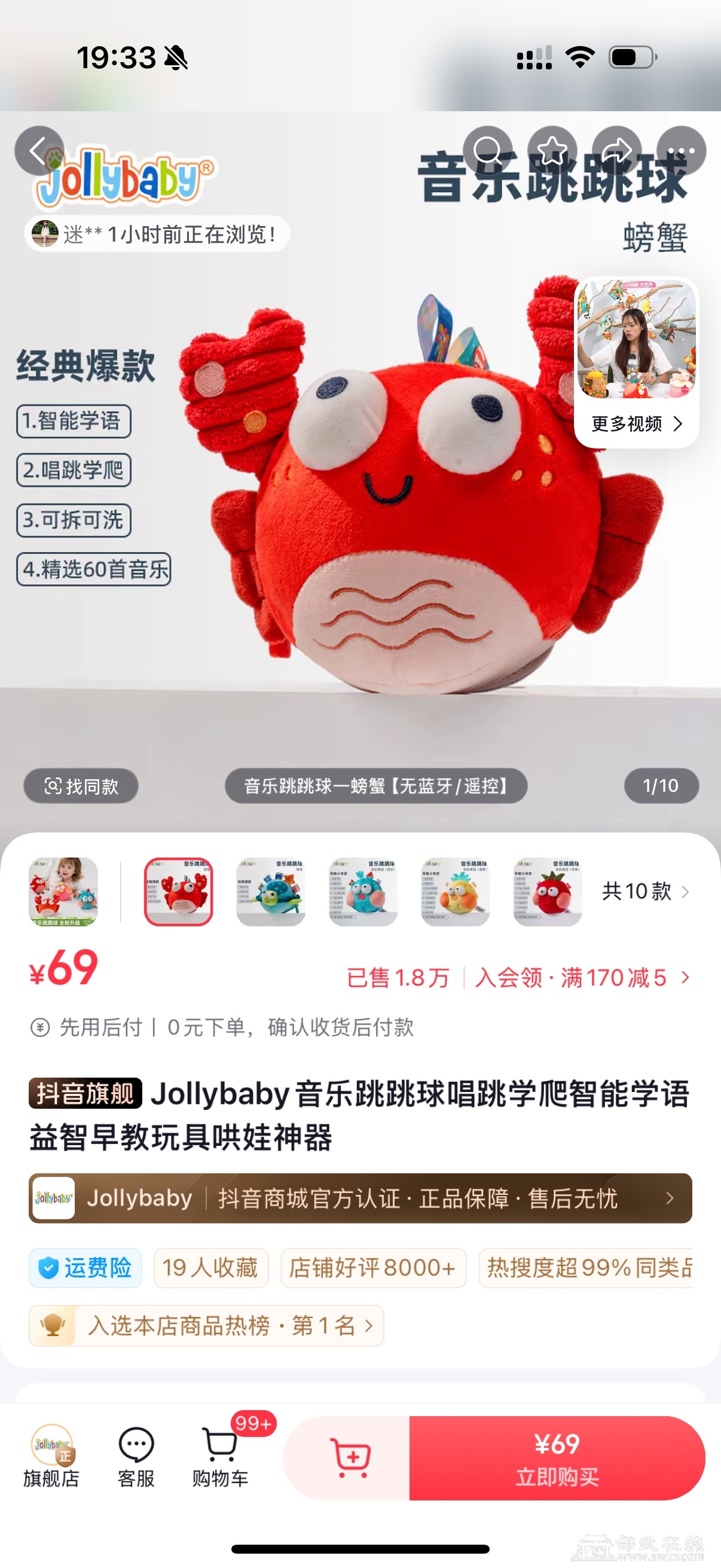This screenshot has width=721, height=1568.
Task: Open the three-dot overflow menu
Action: [x=682, y=150]
